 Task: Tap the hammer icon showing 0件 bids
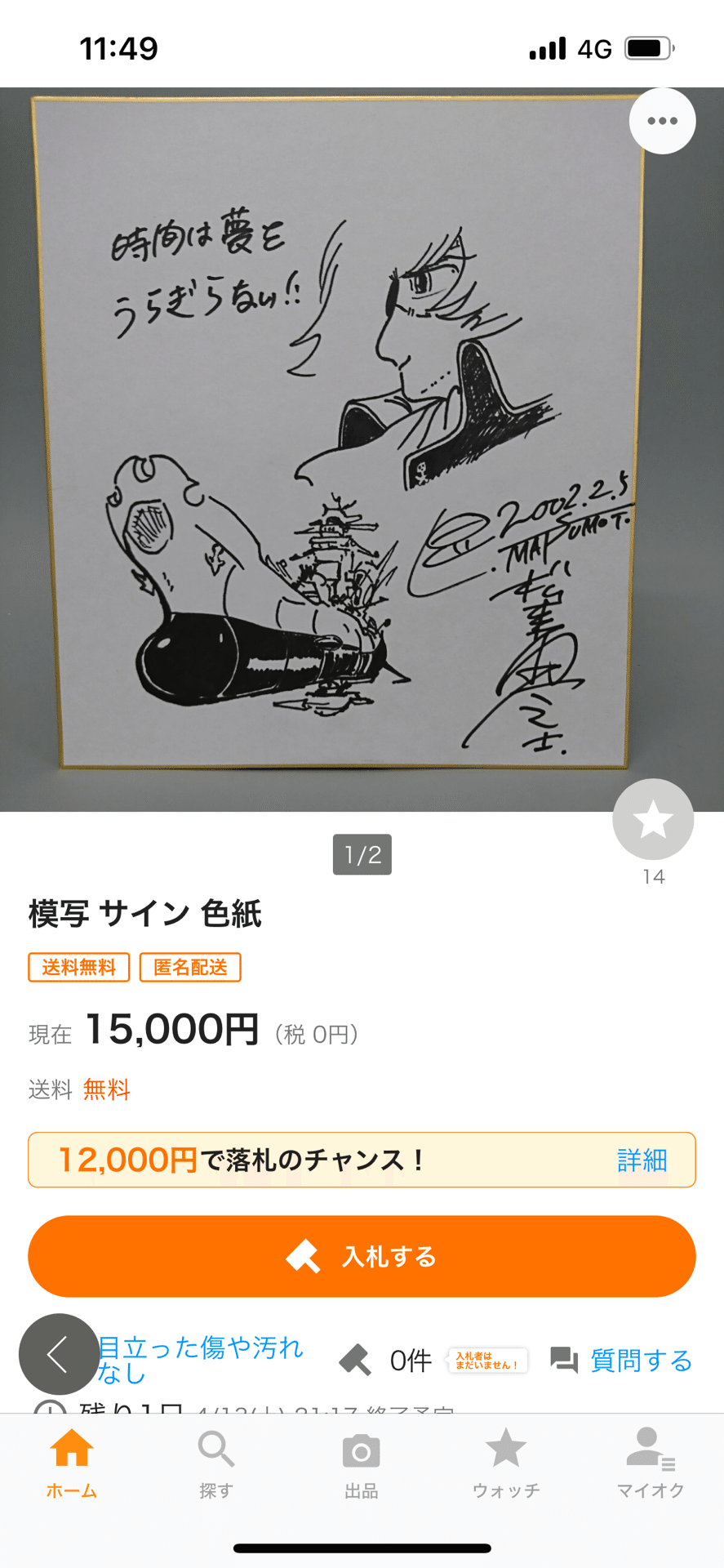coord(355,1354)
